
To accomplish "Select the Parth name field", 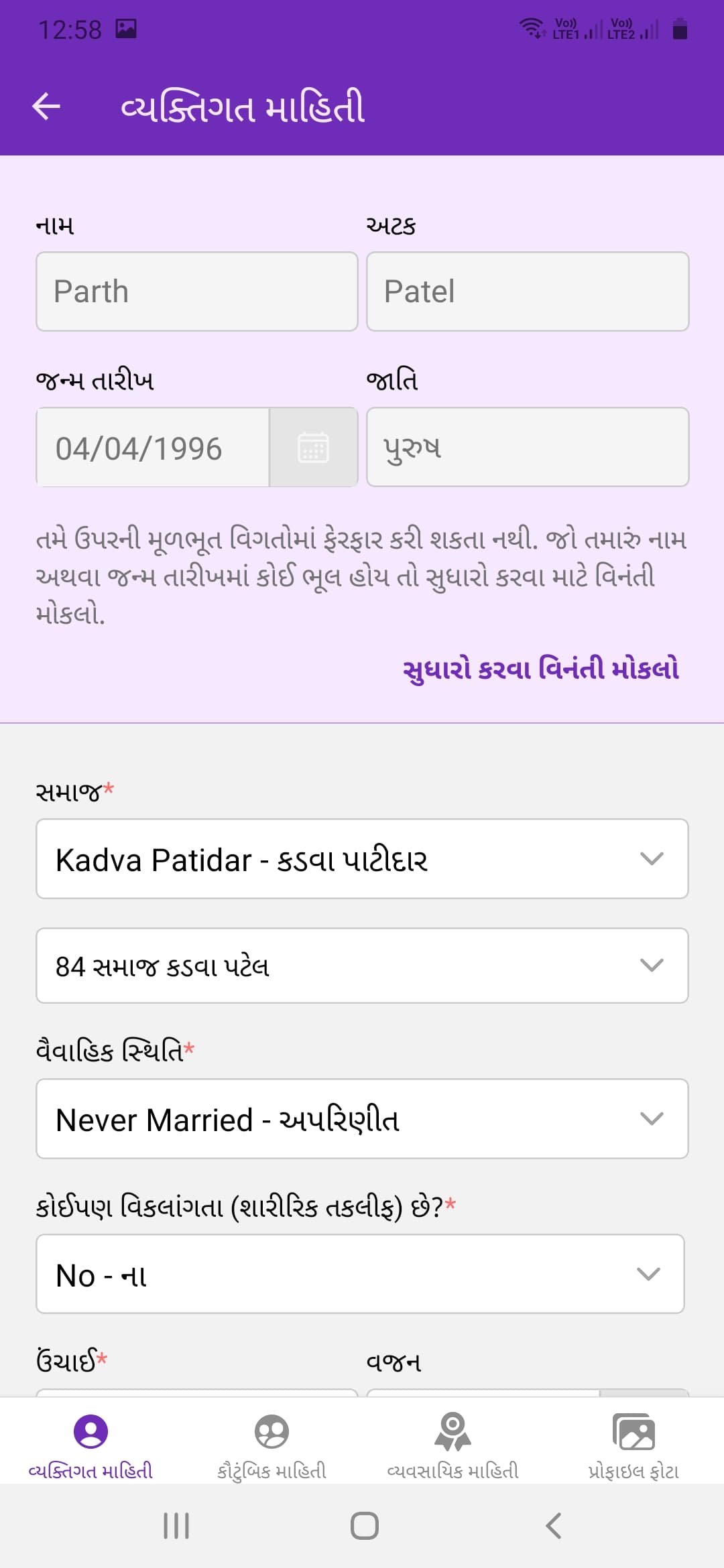I will coord(196,291).
